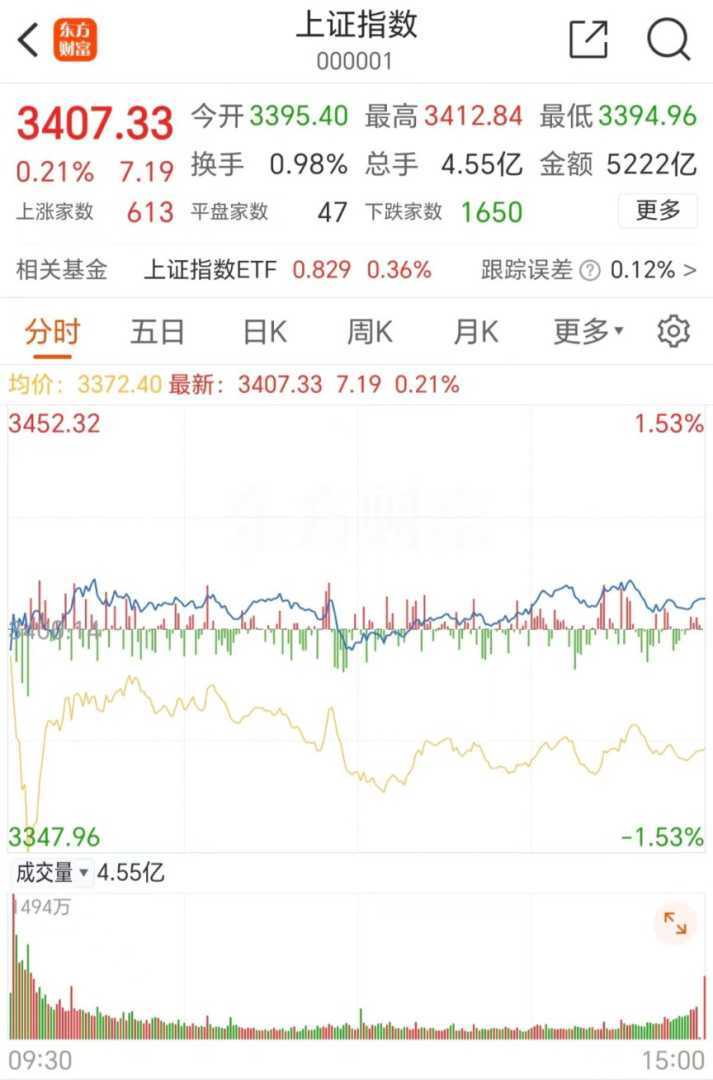The height and width of the screenshot is (1080, 713).
Task: Change the 成交量 indicator dropdown
Action: (x=52, y=873)
